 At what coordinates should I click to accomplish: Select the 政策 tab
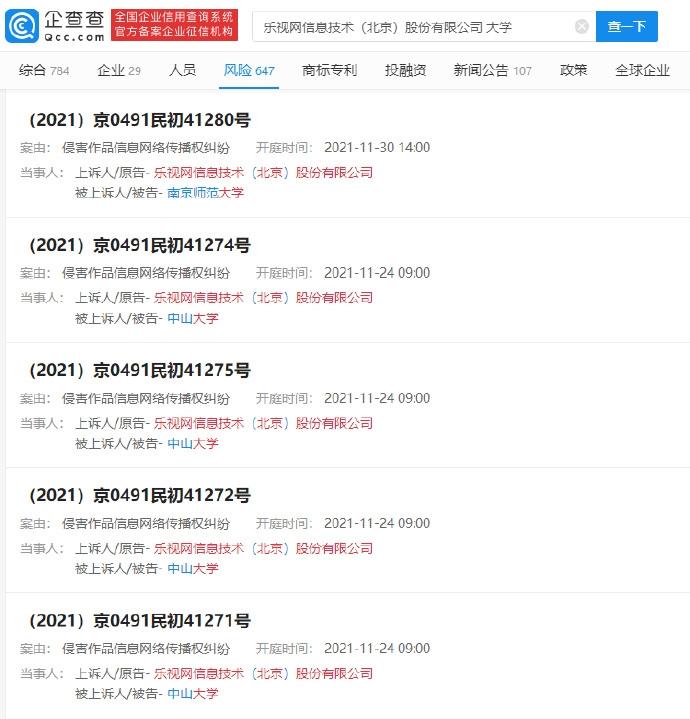click(x=573, y=70)
